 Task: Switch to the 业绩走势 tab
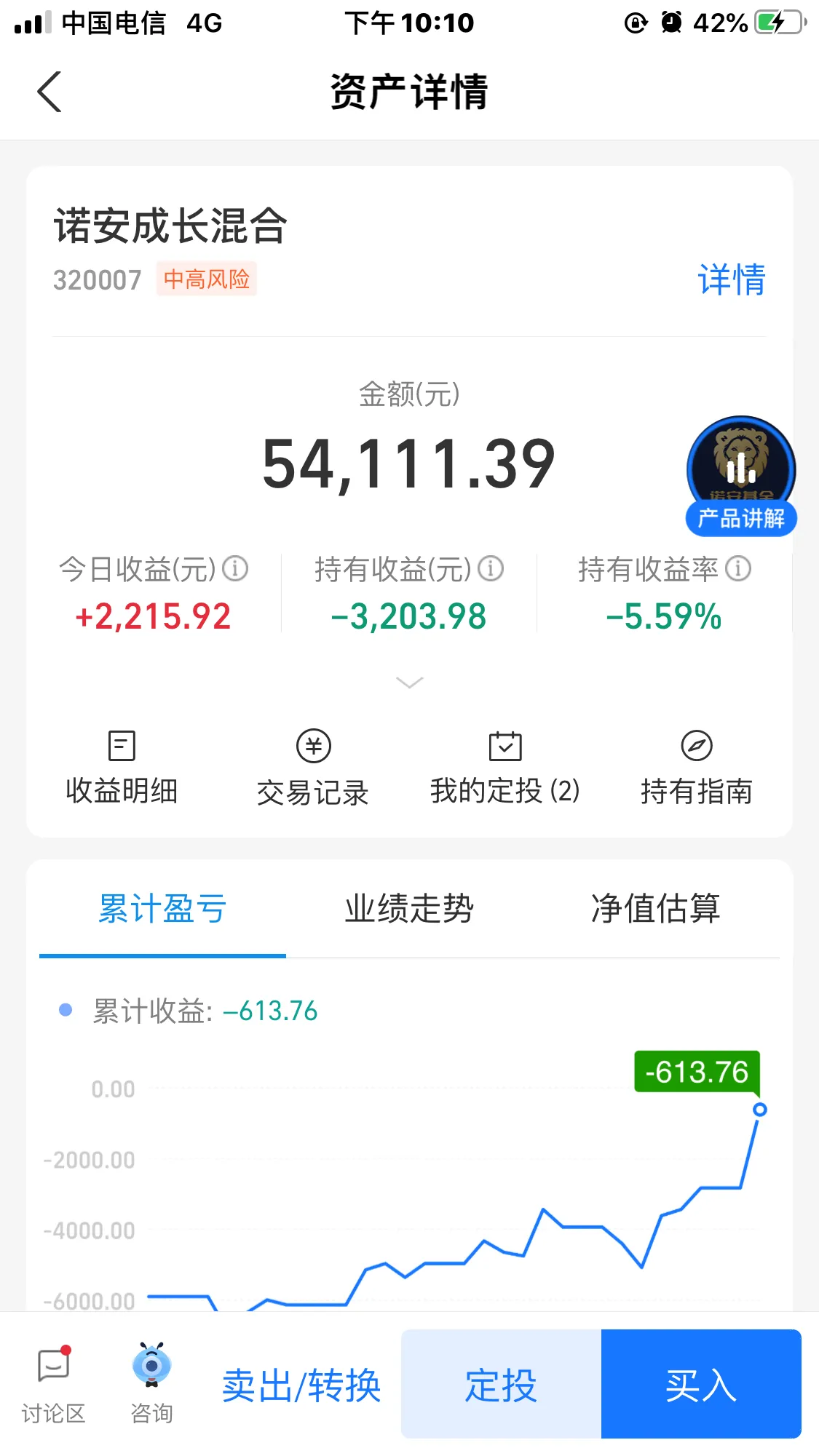point(409,909)
